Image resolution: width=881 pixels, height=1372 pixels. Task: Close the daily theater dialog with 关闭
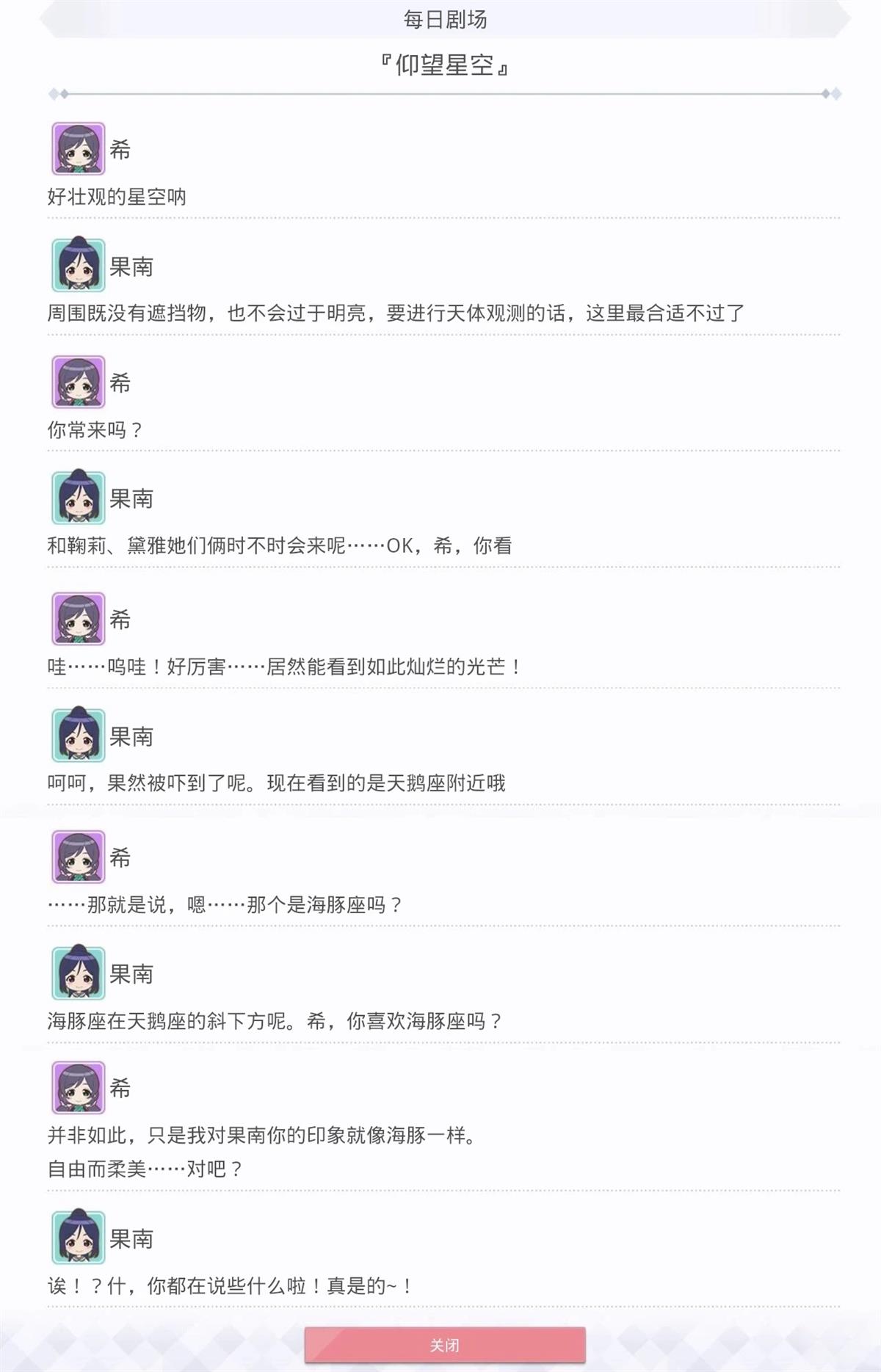[x=445, y=1345]
